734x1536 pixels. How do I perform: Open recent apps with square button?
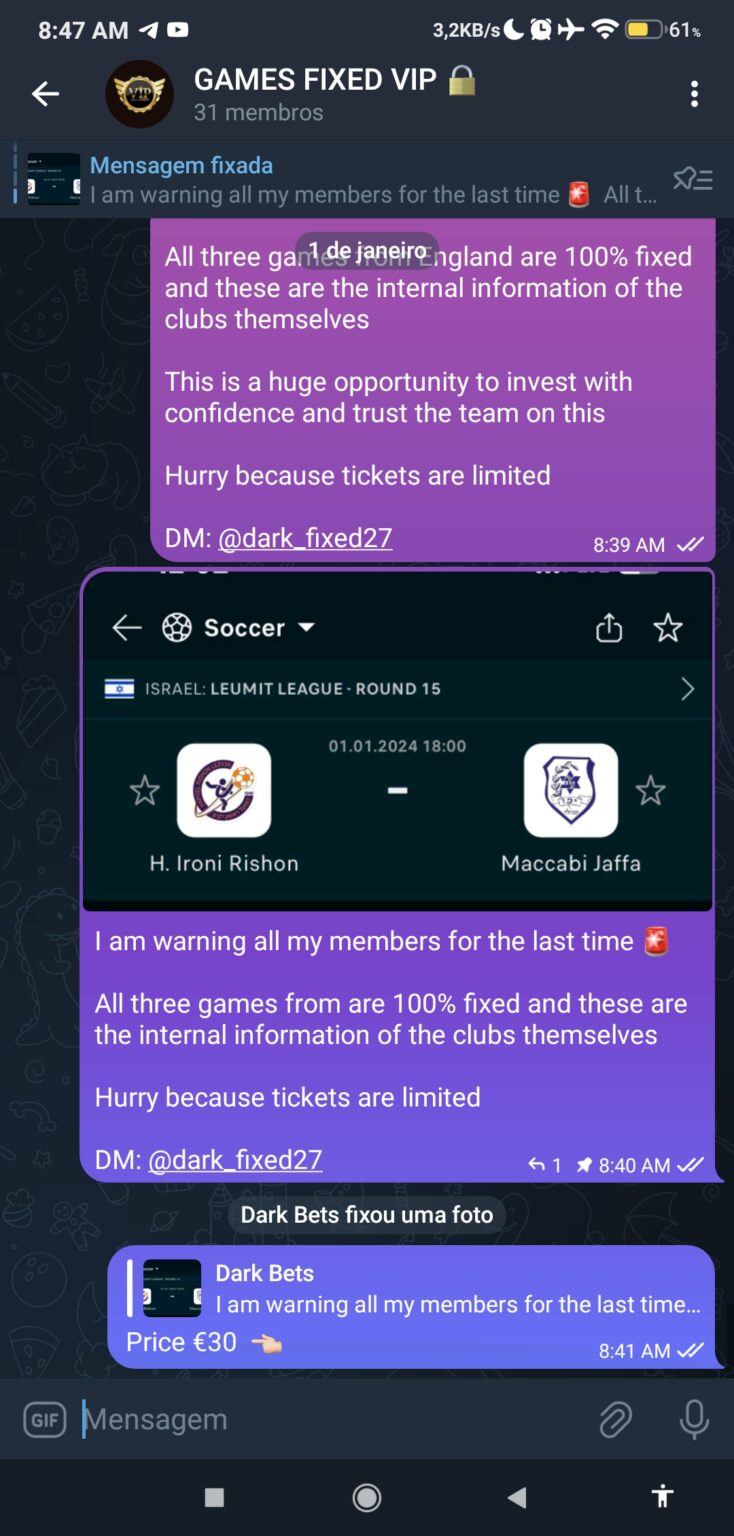tap(214, 1497)
